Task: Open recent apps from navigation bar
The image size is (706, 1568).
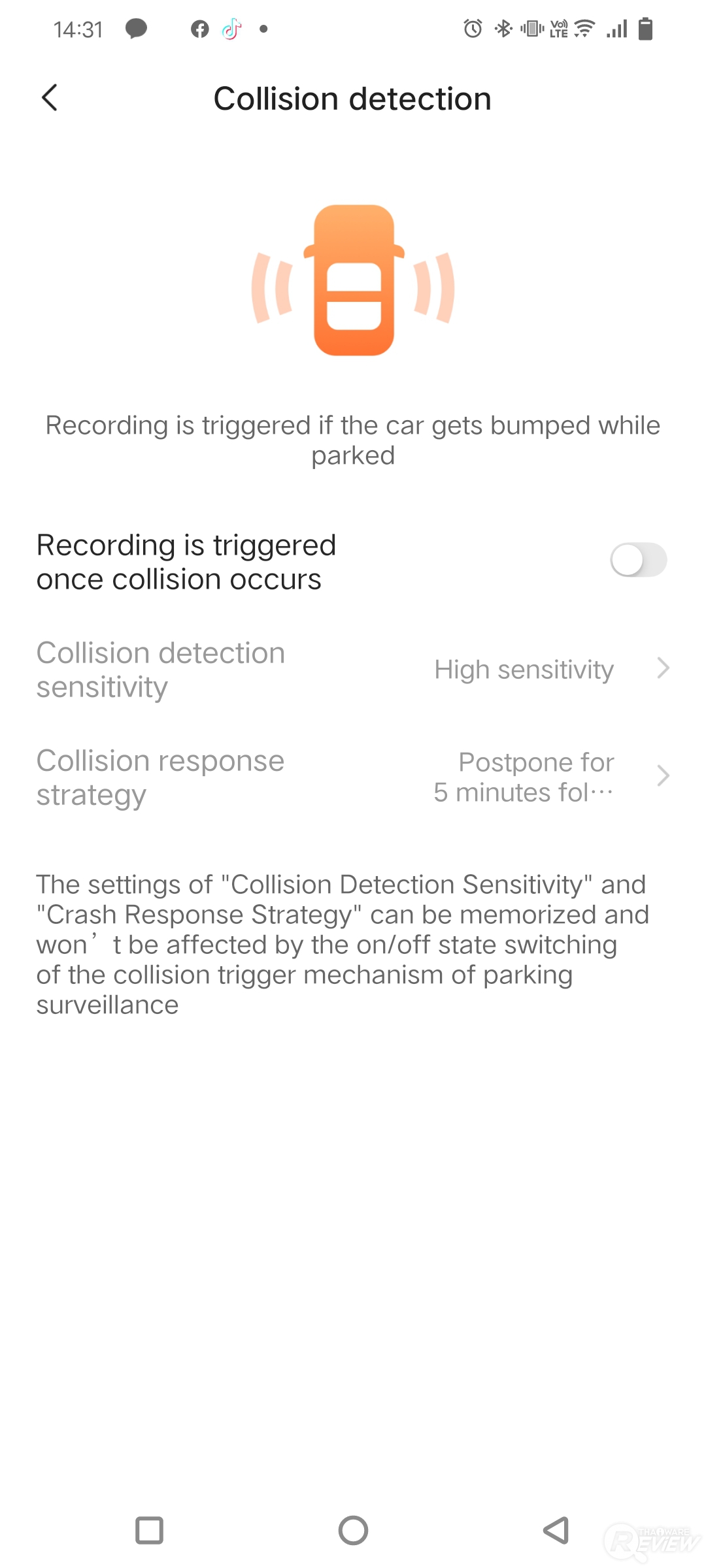Action: point(149,1530)
